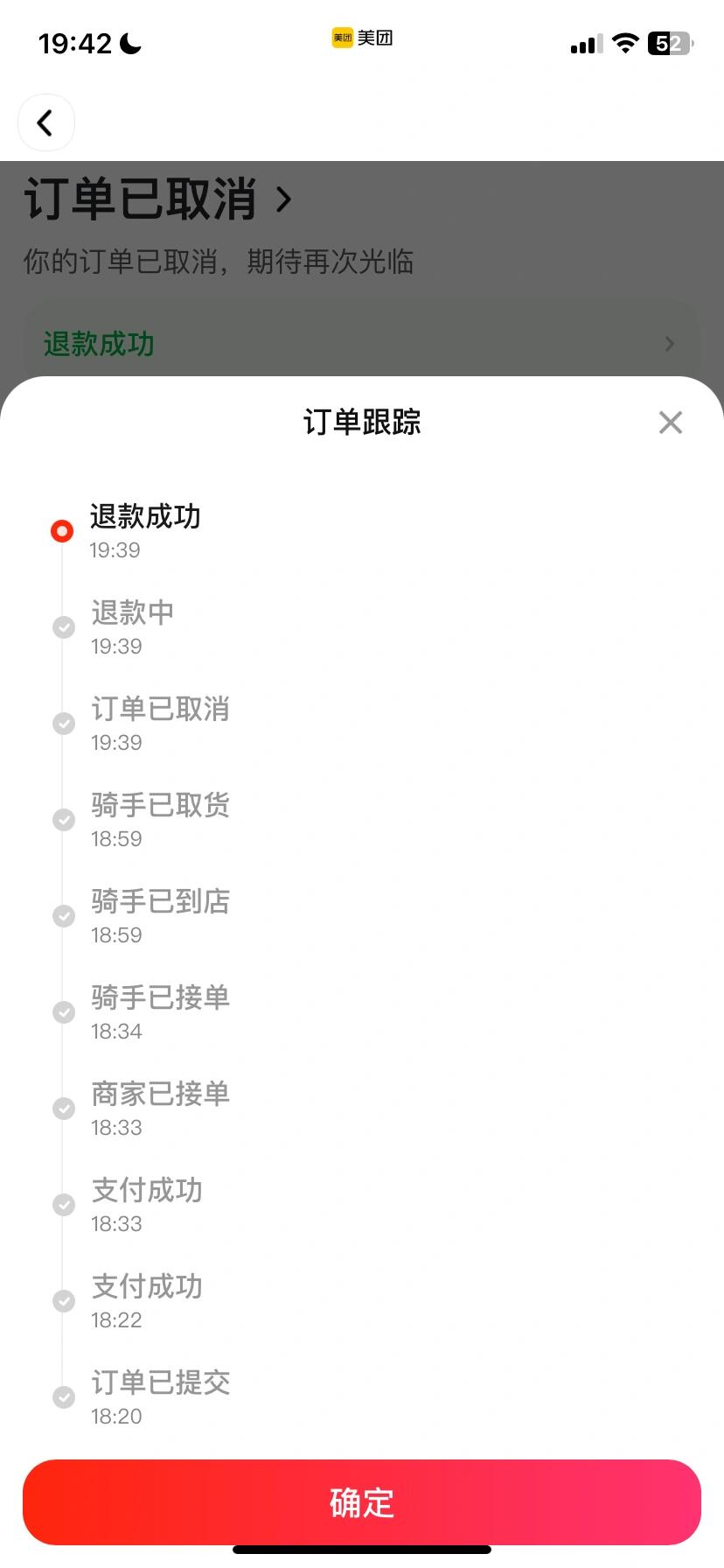The height and width of the screenshot is (1568, 724).
Task: Tap the checkmark circle beside 骑手已取货
Action: click(62, 819)
